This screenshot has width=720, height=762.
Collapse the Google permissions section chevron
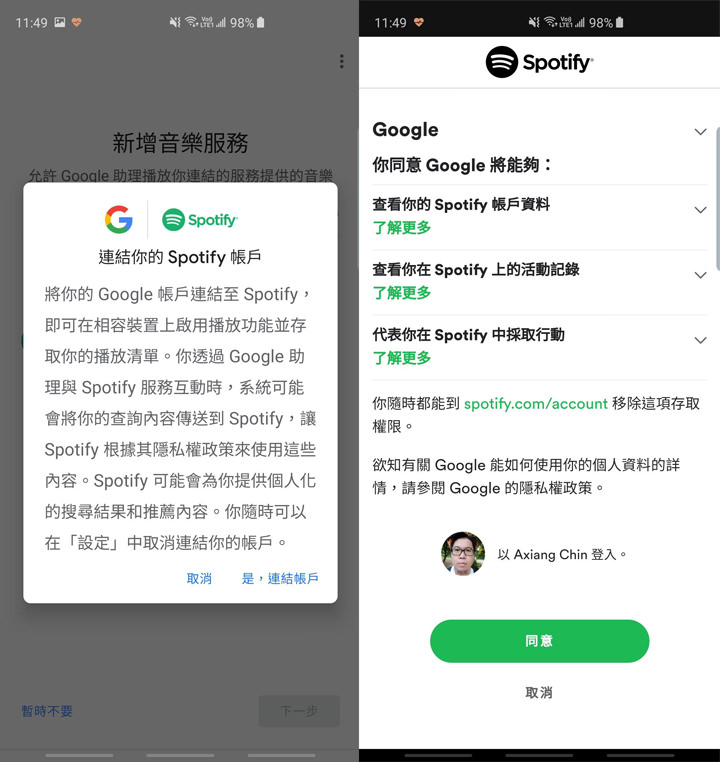click(701, 130)
